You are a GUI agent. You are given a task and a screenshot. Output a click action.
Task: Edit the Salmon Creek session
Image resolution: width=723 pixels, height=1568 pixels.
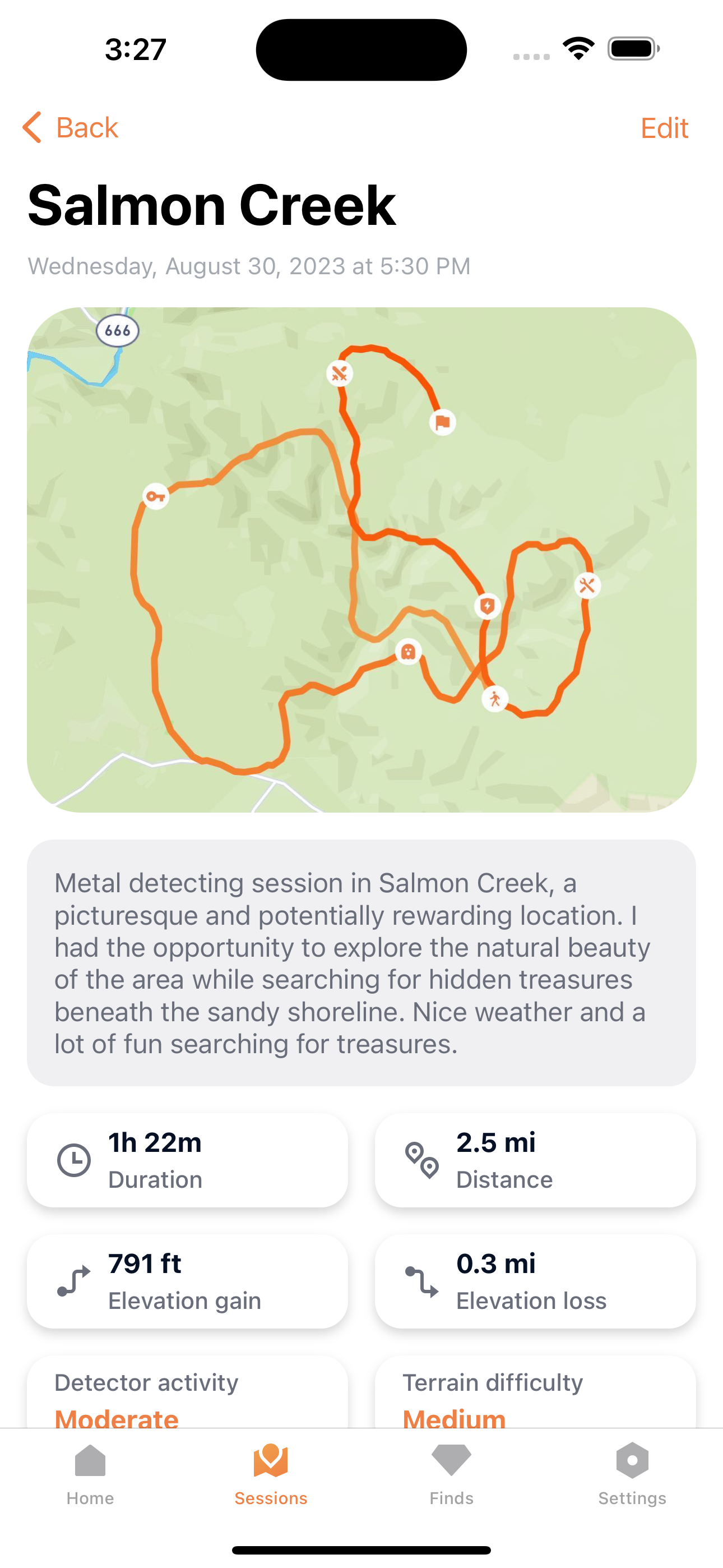tap(664, 128)
